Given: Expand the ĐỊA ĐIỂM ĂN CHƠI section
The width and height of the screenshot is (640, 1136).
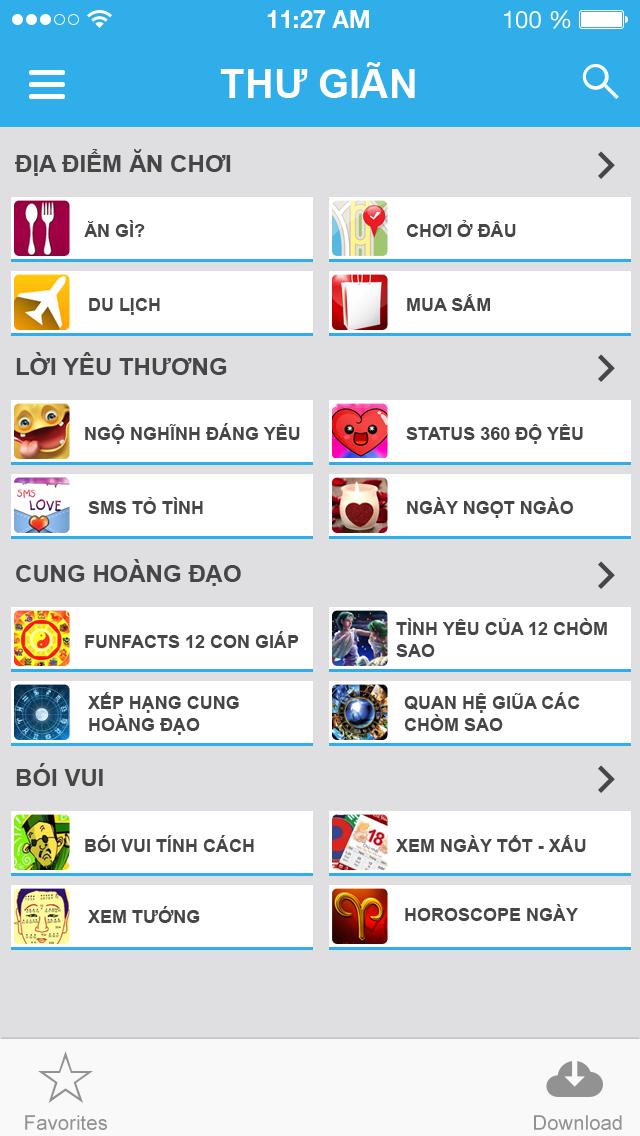Looking at the screenshot, I should [x=605, y=165].
